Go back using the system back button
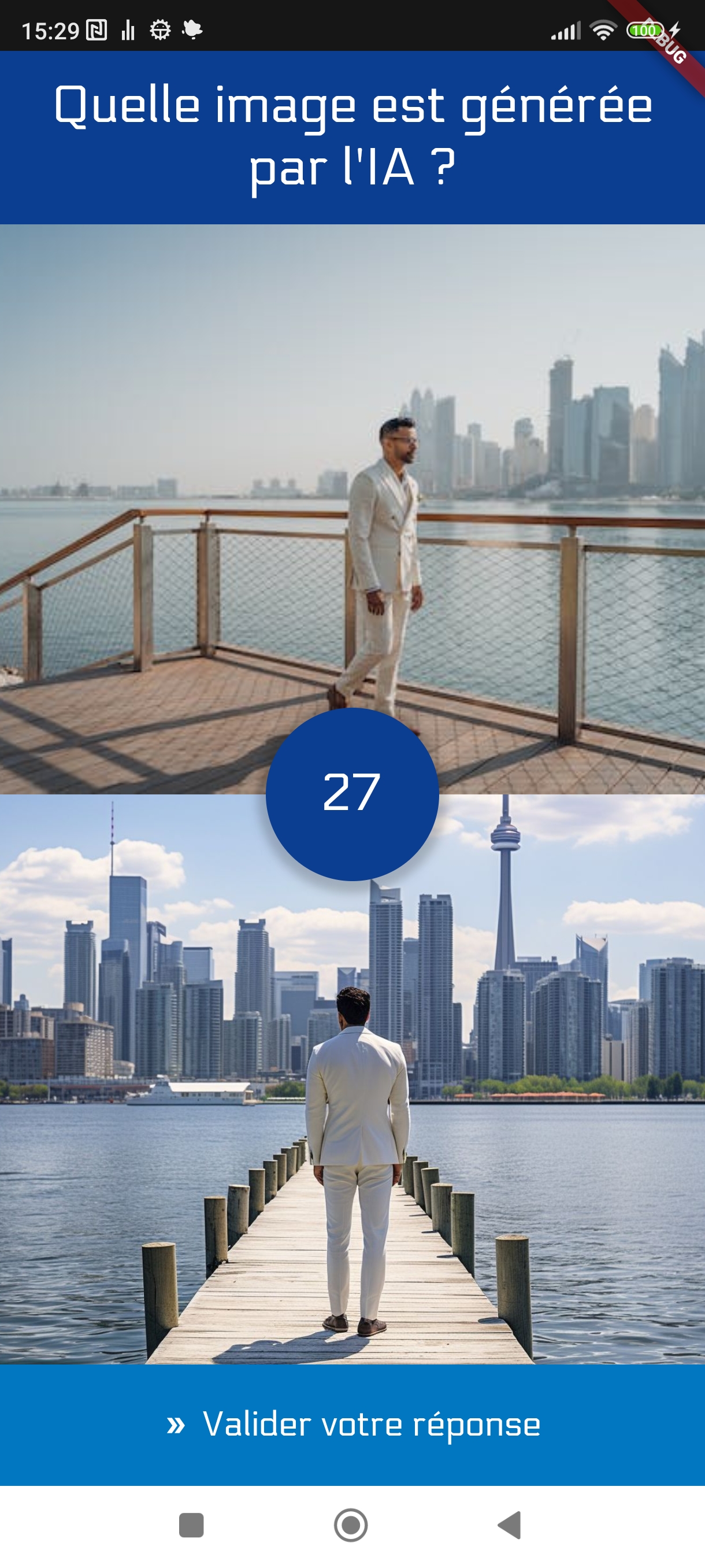The image size is (705, 1568). pyautogui.click(x=510, y=1525)
